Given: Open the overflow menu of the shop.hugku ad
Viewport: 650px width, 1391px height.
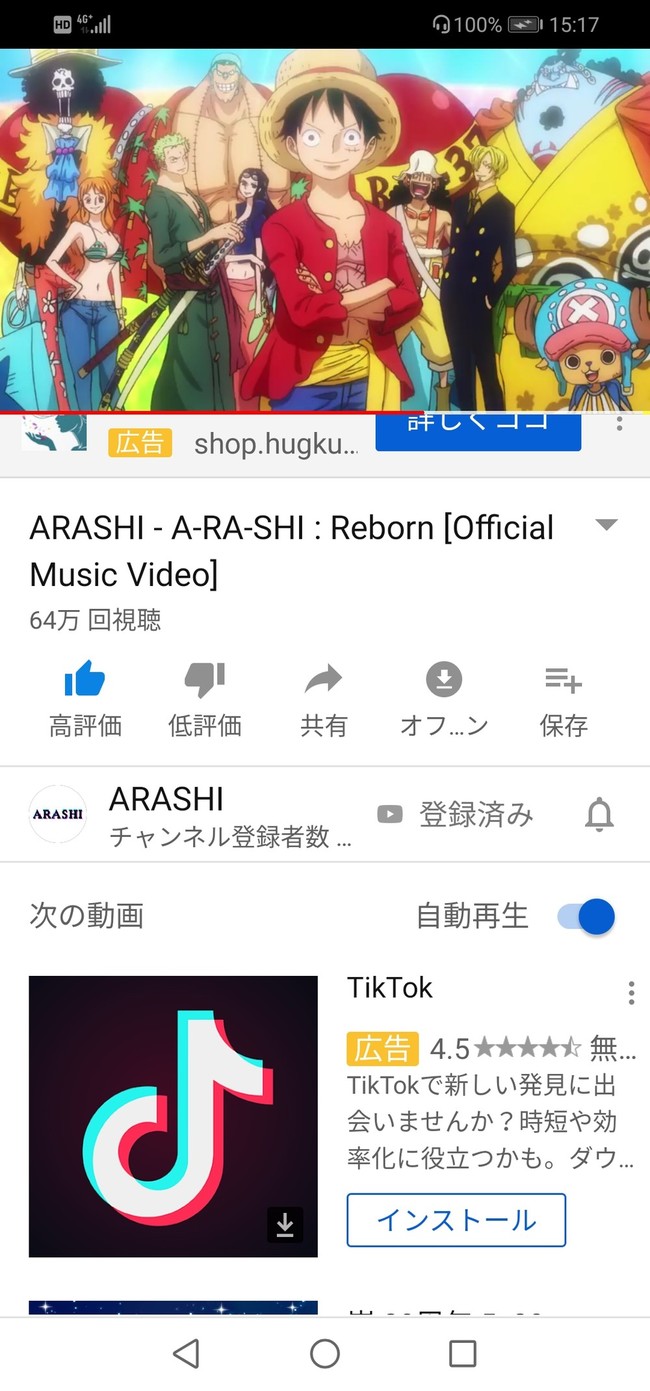Looking at the screenshot, I should (620, 424).
